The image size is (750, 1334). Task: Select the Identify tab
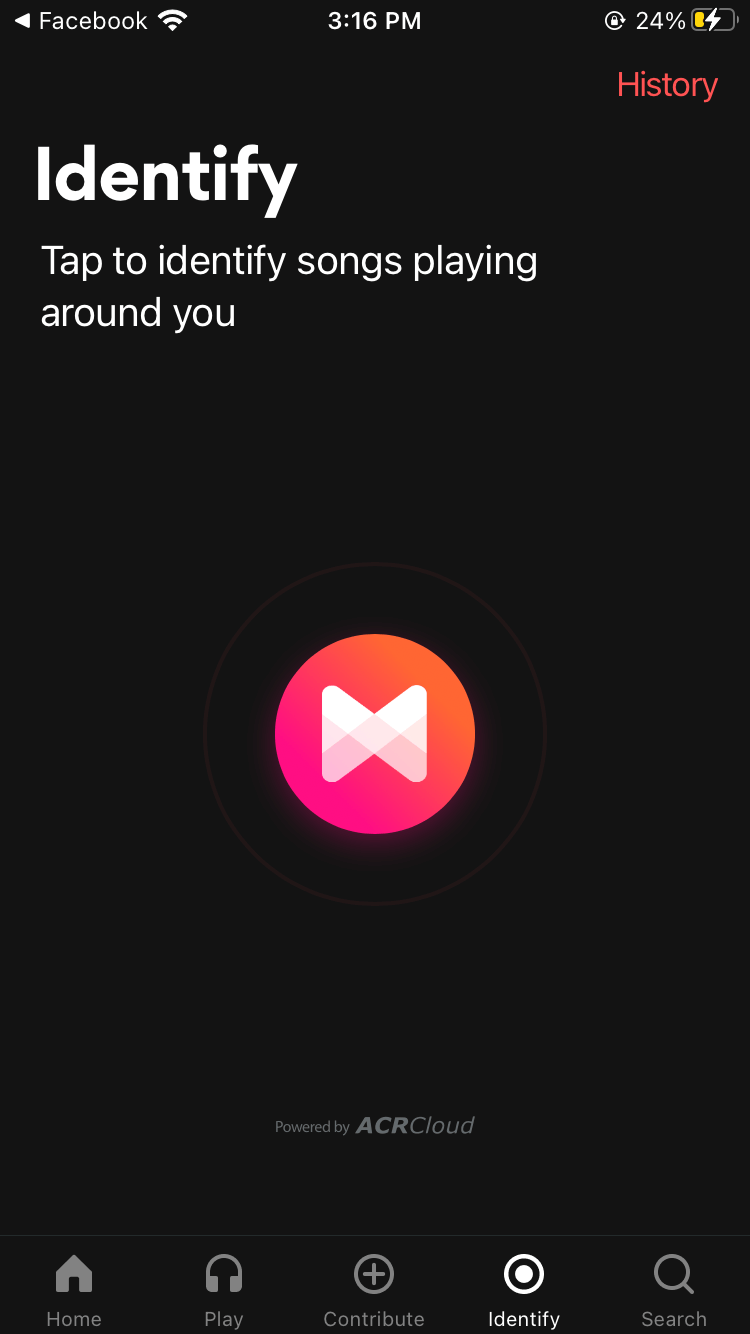click(x=524, y=1290)
